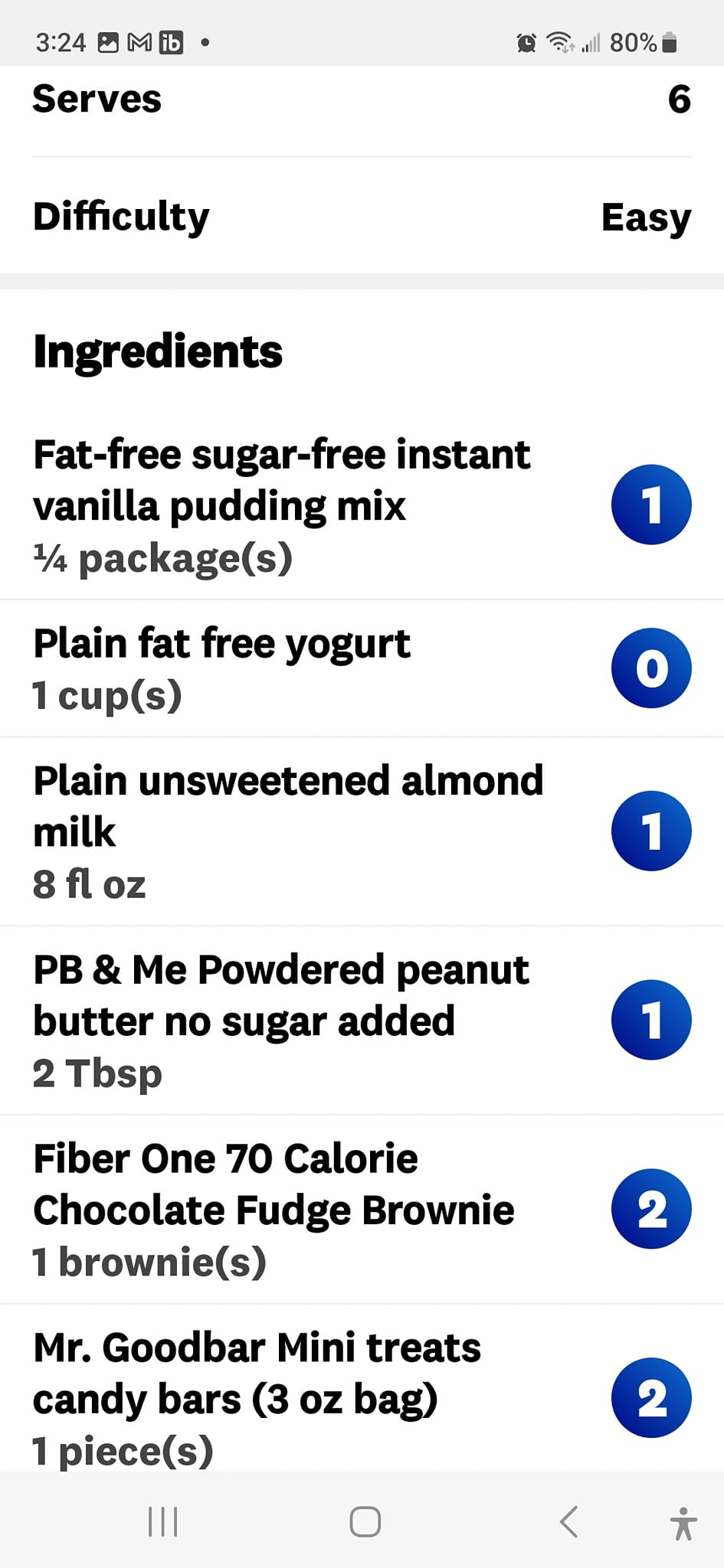Open PB & Me Powdered peanut butter
This screenshot has height=1568, width=724.
click(x=281, y=1020)
